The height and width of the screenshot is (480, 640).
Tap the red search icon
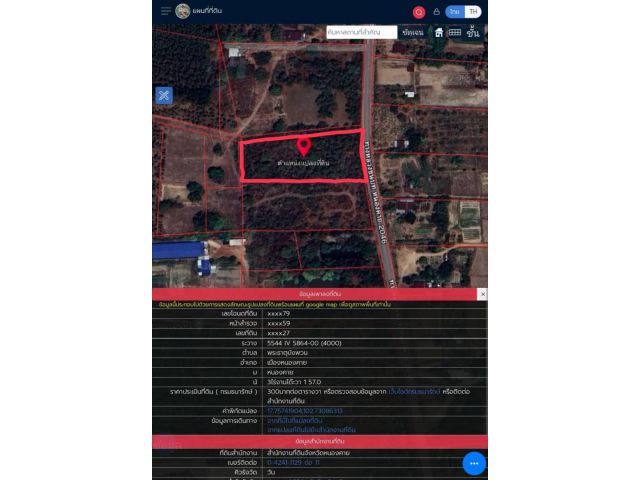[x=418, y=12]
